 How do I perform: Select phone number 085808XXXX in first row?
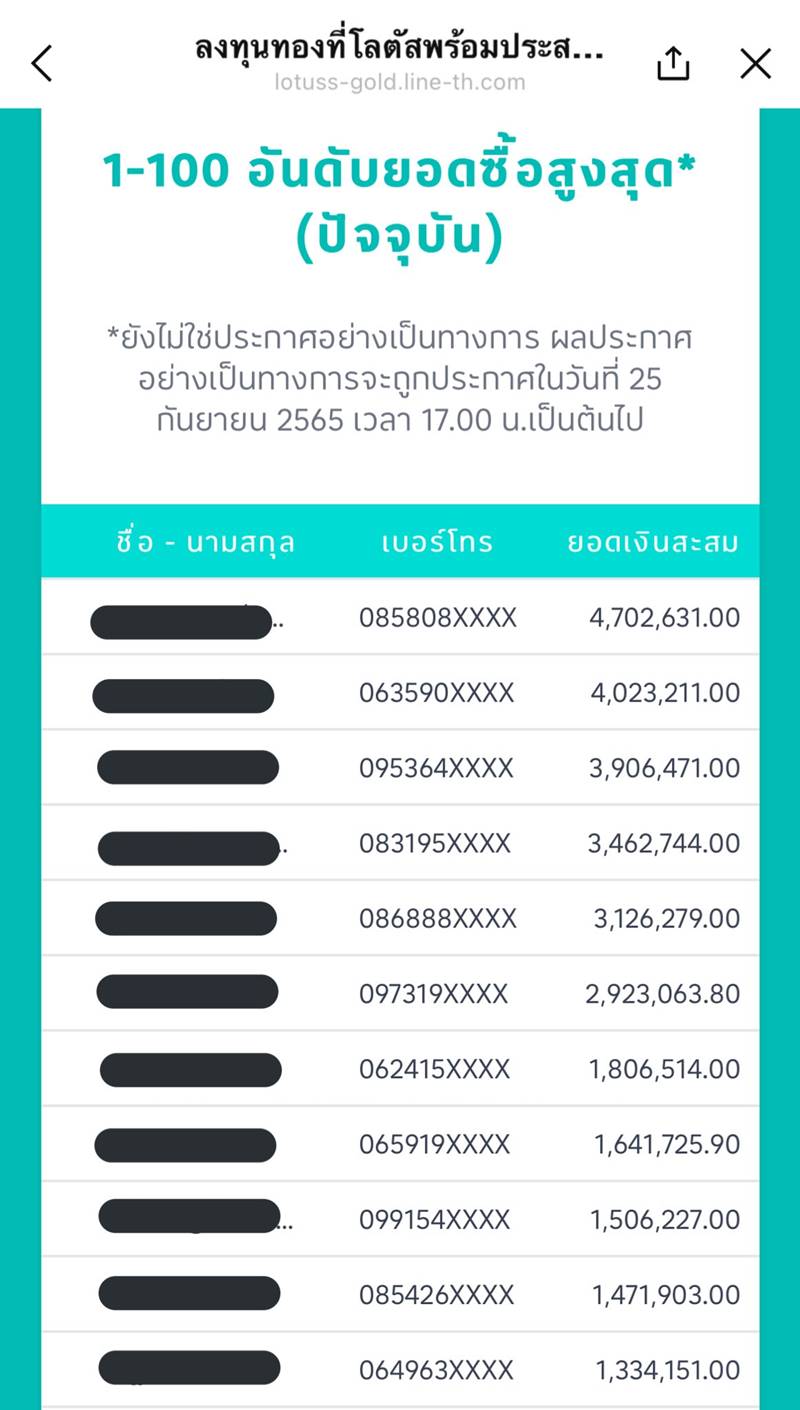(438, 617)
